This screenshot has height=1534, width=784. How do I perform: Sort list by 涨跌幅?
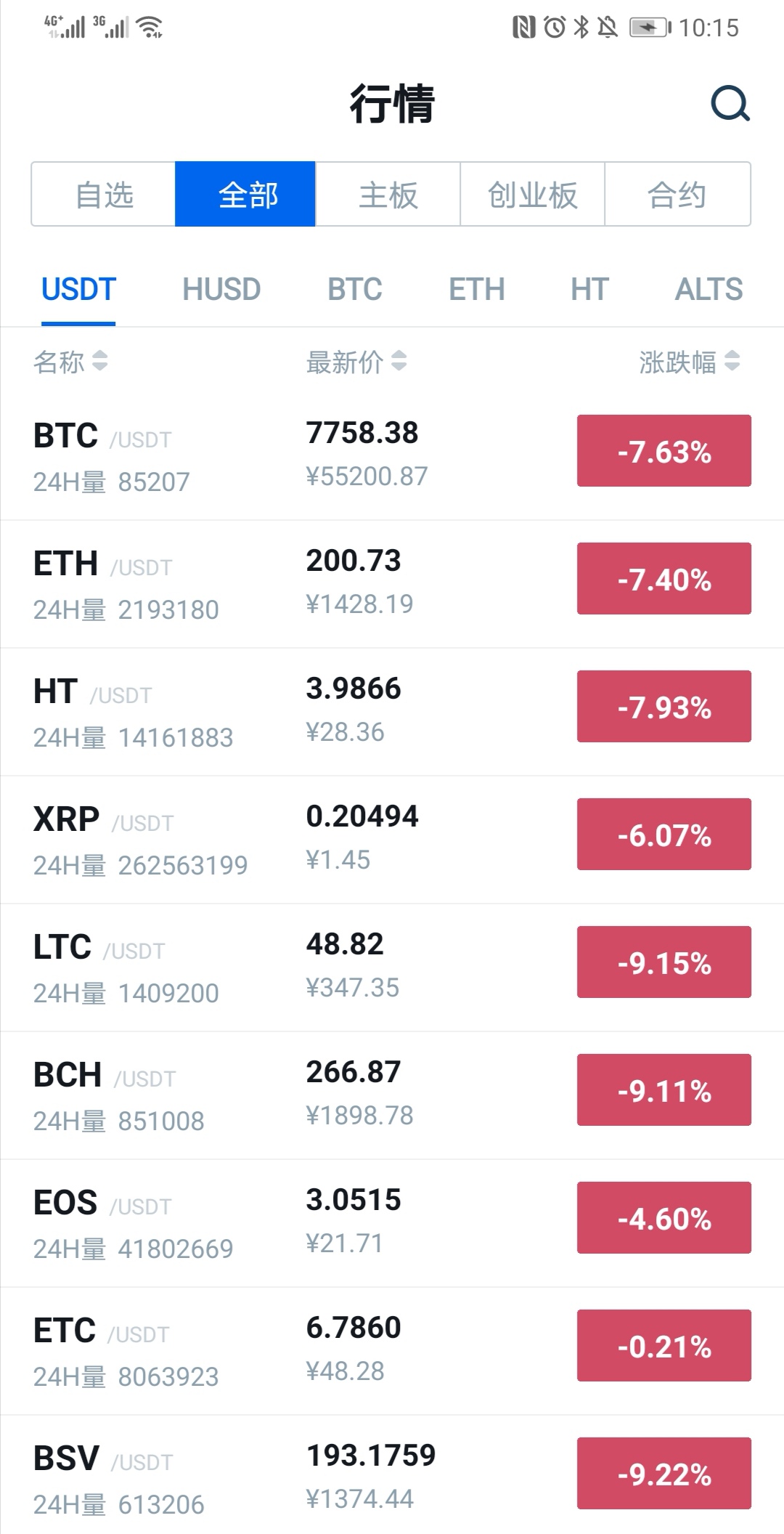[688, 361]
